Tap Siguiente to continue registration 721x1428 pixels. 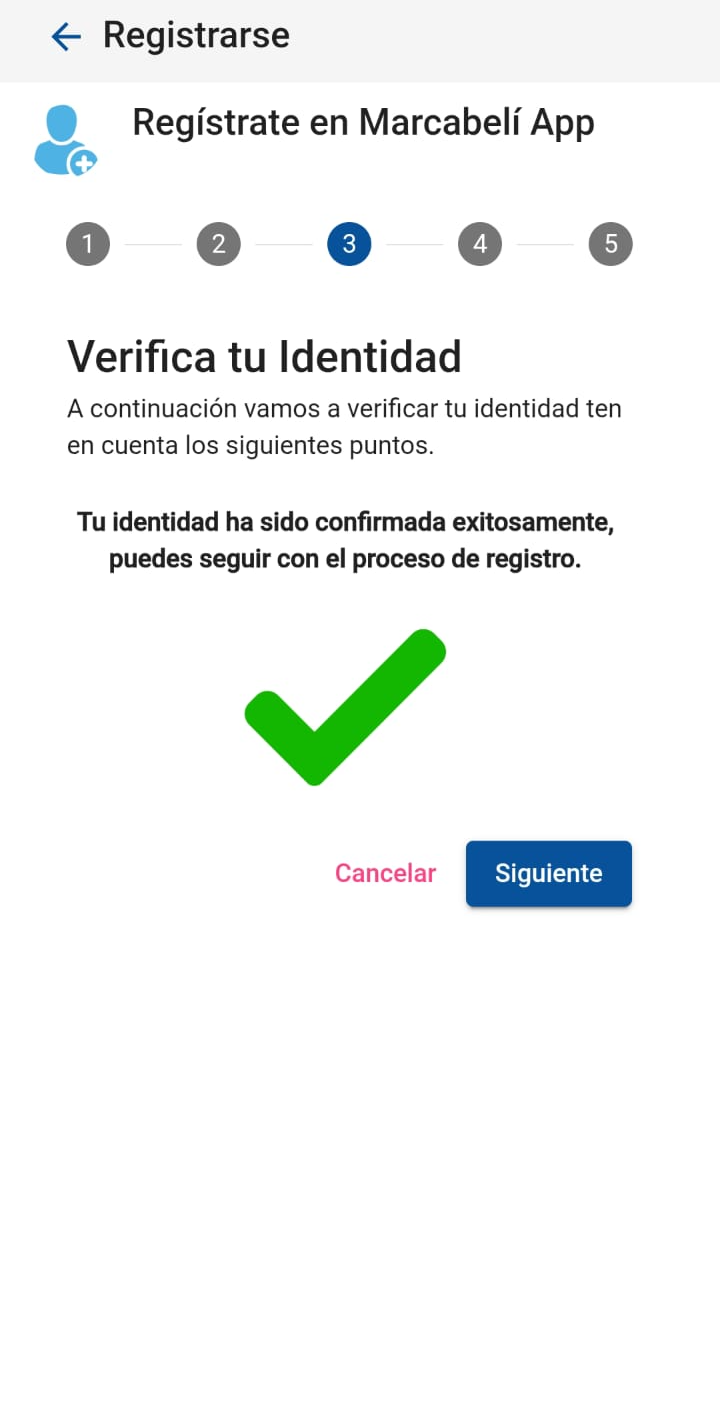click(548, 873)
